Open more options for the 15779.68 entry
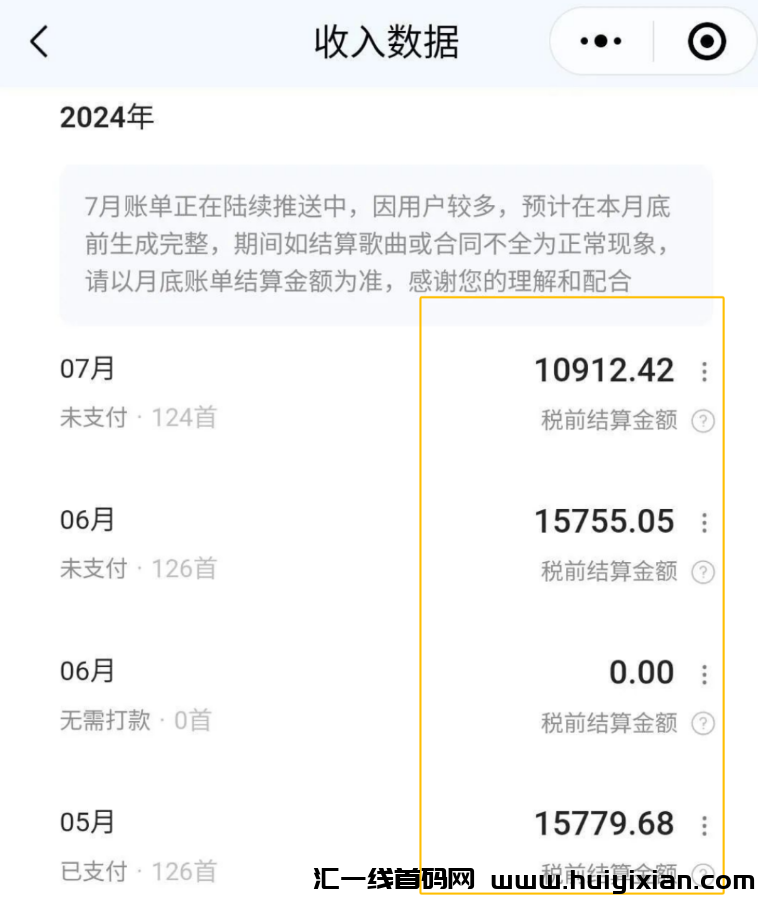758x897 pixels. (x=704, y=825)
